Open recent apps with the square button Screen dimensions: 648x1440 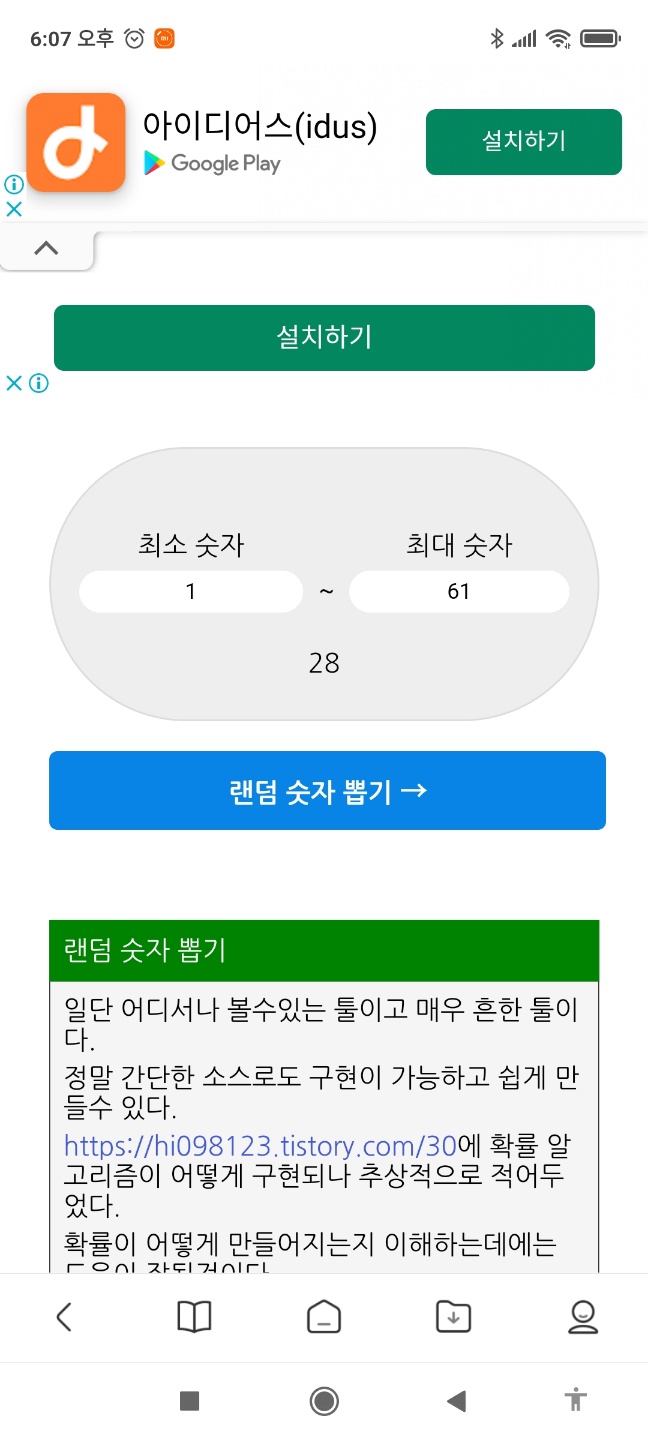click(x=190, y=1401)
